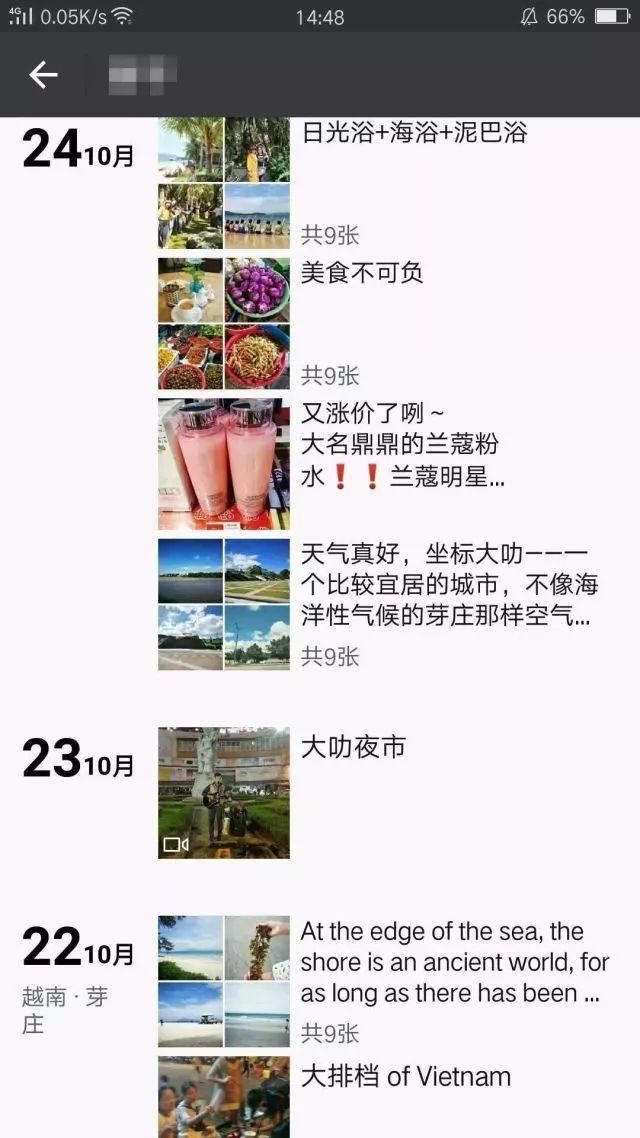640x1138 pixels.
Task: Go back using the top arrow
Action: 43,74
